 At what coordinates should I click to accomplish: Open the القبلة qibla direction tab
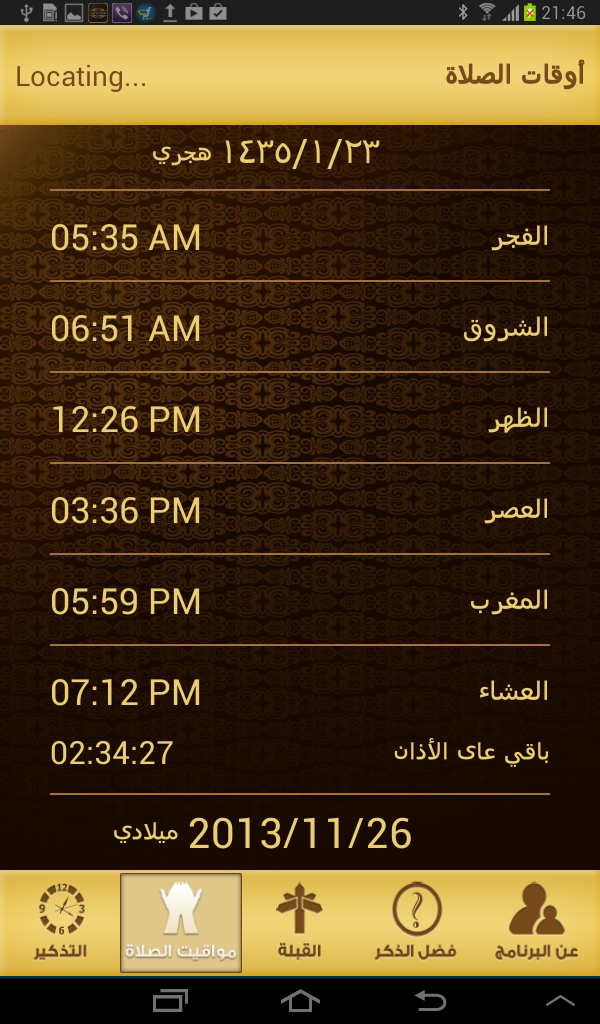click(x=300, y=921)
